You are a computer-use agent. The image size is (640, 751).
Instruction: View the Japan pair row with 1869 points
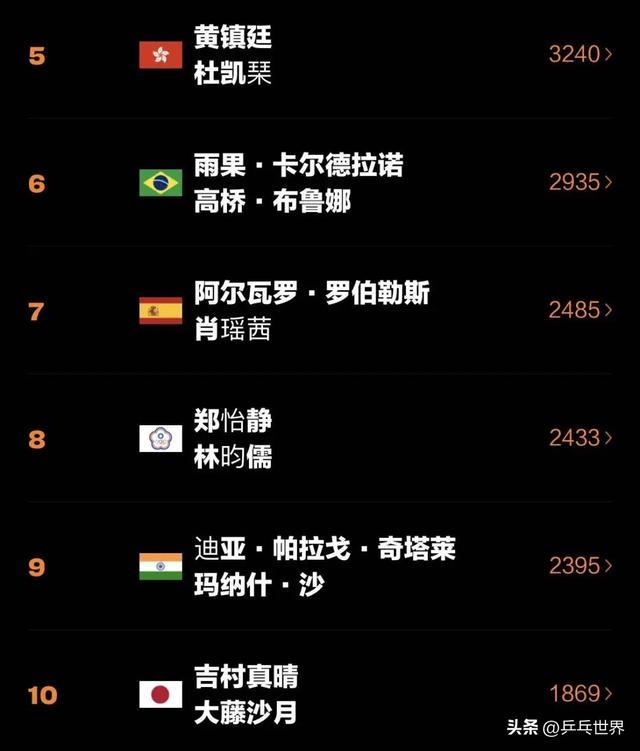coord(580,693)
